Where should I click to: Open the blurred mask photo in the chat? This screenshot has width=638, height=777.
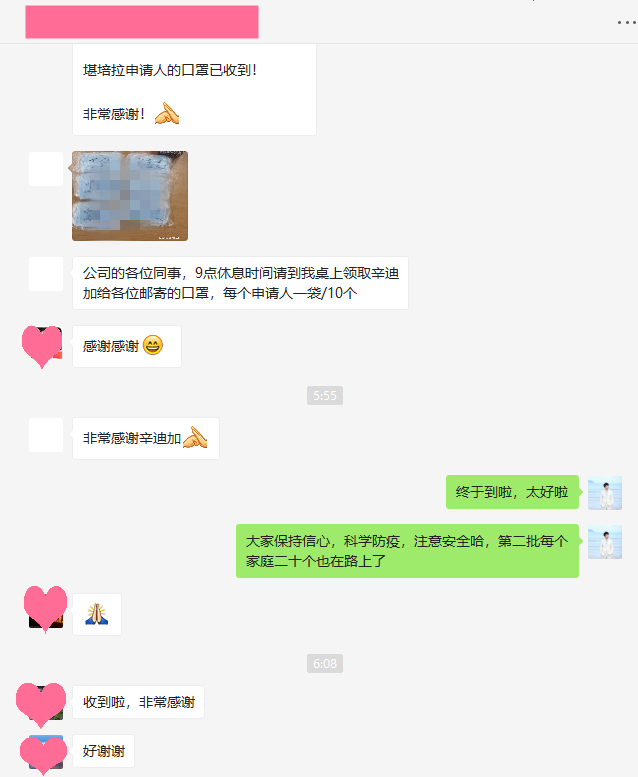tap(130, 196)
